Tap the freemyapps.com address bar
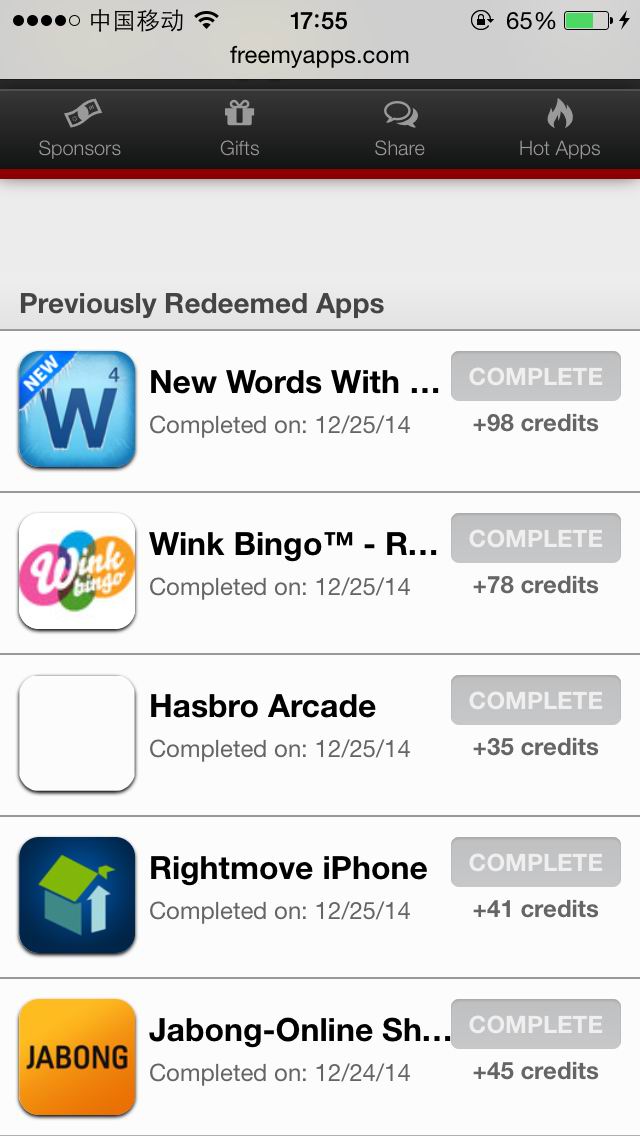Screen dimensions: 640x1136 tap(320, 55)
